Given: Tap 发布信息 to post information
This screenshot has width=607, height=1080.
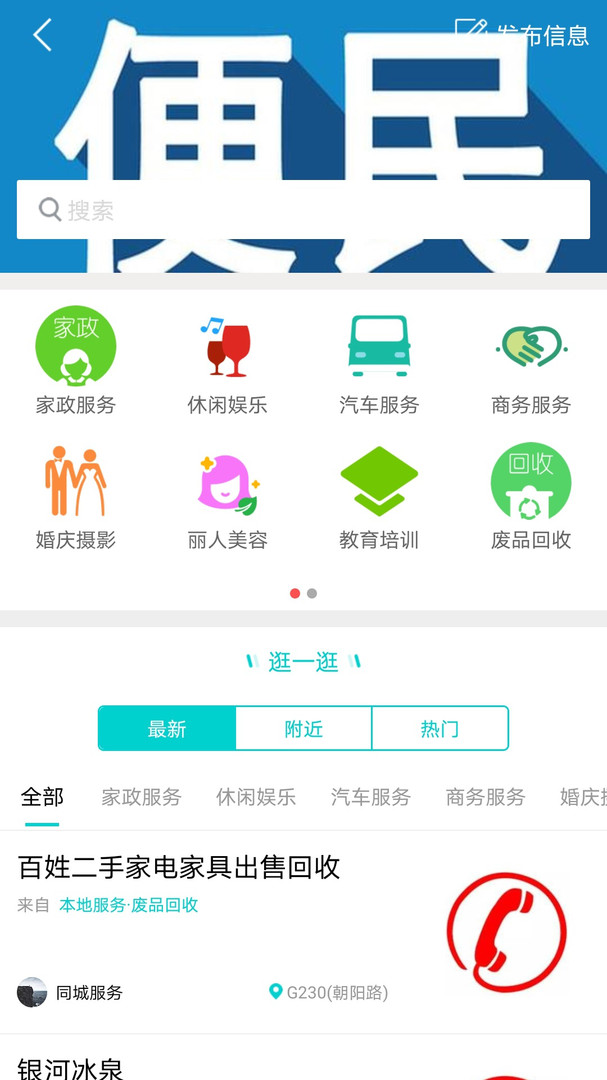Looking at the screenshot, I should (x=522, y=35).
